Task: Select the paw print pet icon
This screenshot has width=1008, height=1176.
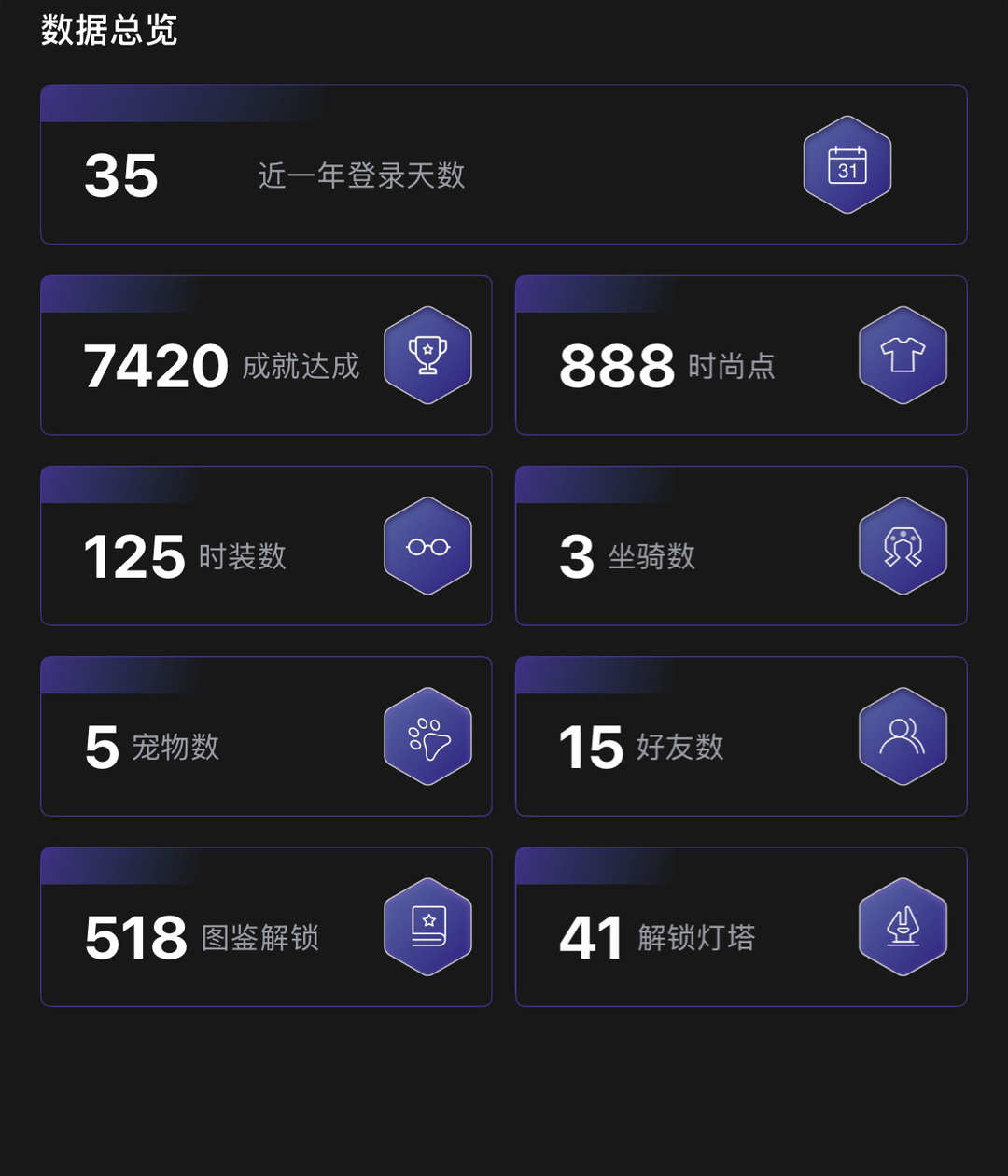Action: pyautogui.click(x=427, y=736)
